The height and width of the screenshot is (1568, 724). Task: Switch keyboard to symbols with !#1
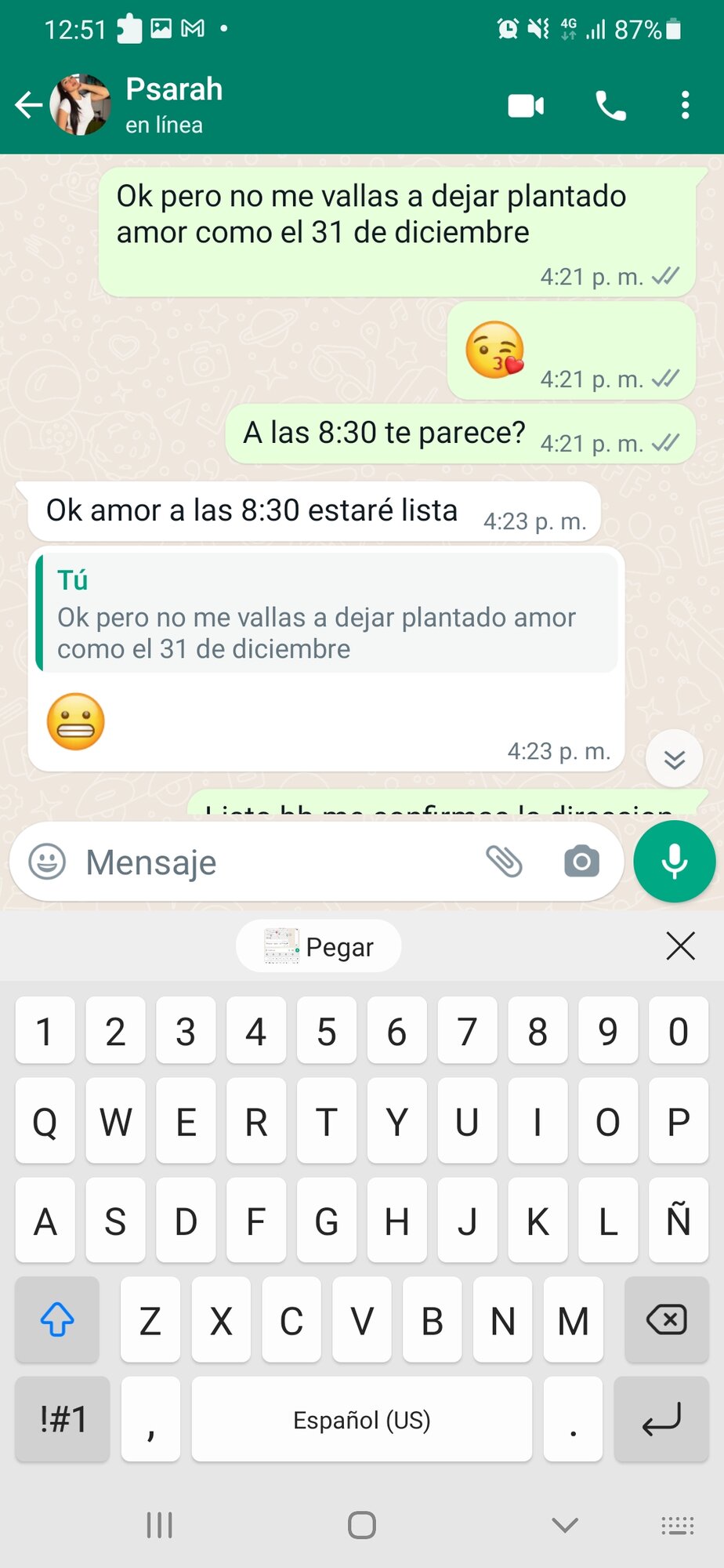pyautogui.click(x=63, y=1419)
